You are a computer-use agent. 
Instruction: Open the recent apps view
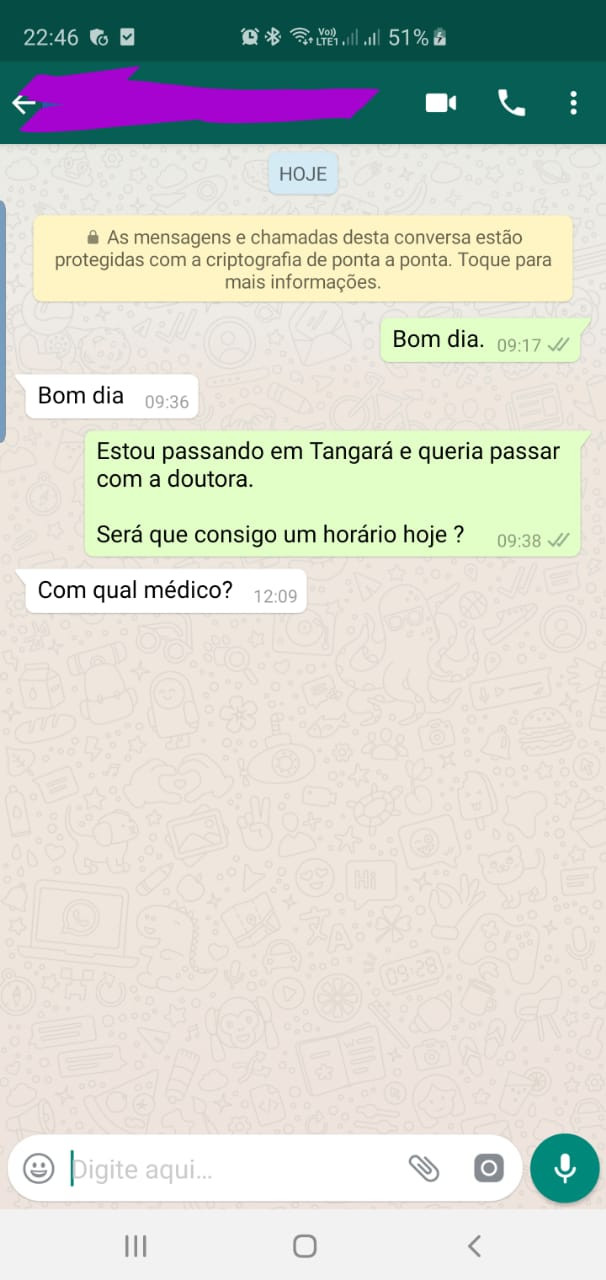135,1245
